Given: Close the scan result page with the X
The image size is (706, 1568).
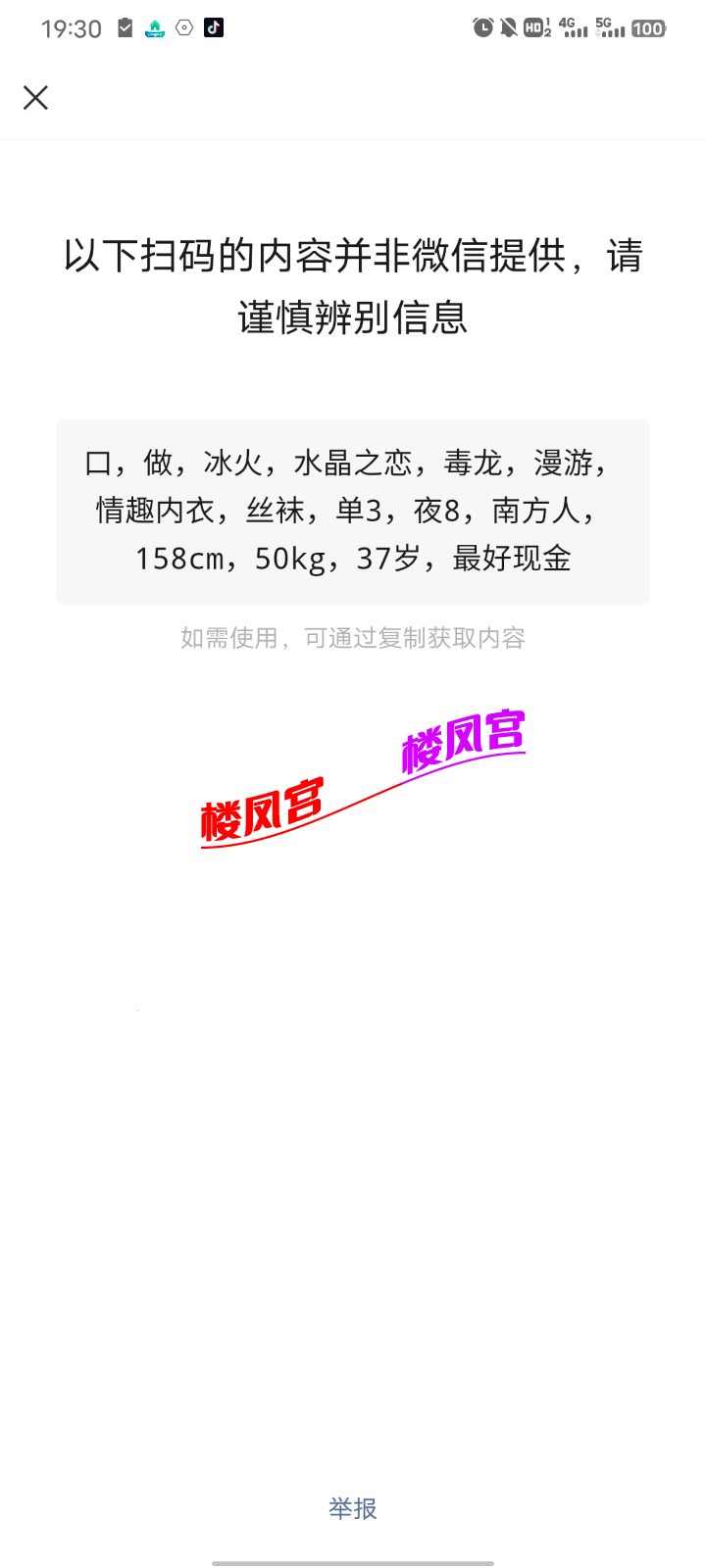Looking at the screenshot, I should (35, 98).
